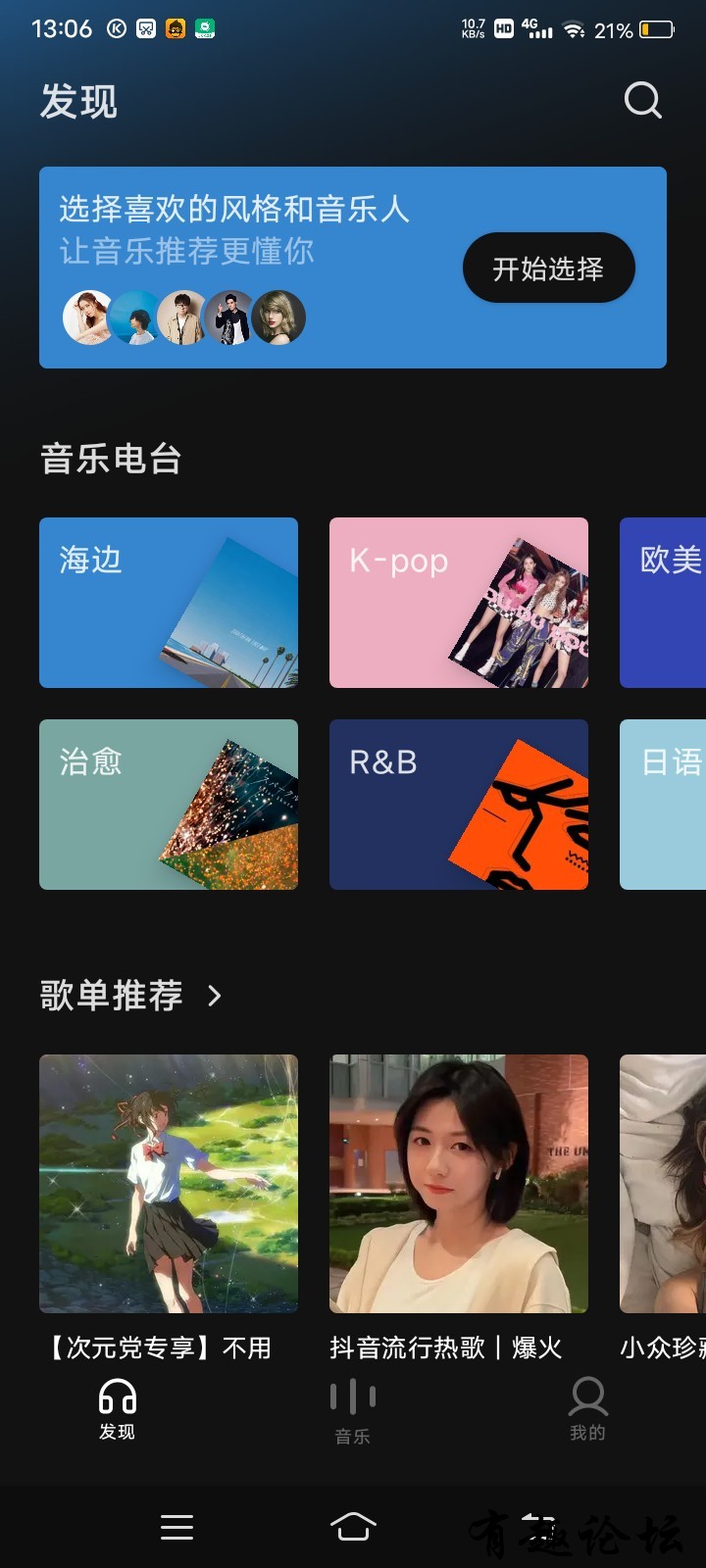The width and height of the screenshot is (706, 1568).
Task: Tap the 开始选择 button
Action: [x=548, y=268]
